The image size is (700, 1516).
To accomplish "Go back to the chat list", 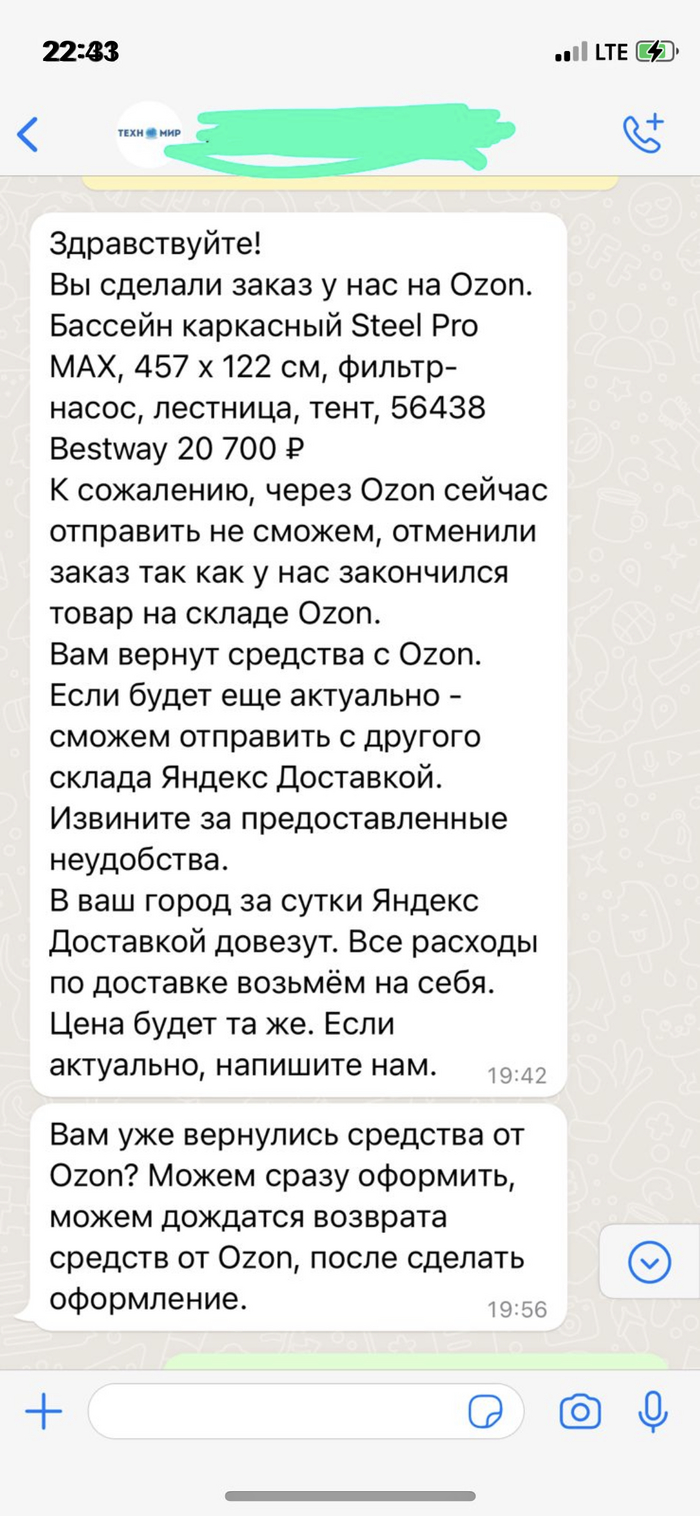I will (28, 134).
